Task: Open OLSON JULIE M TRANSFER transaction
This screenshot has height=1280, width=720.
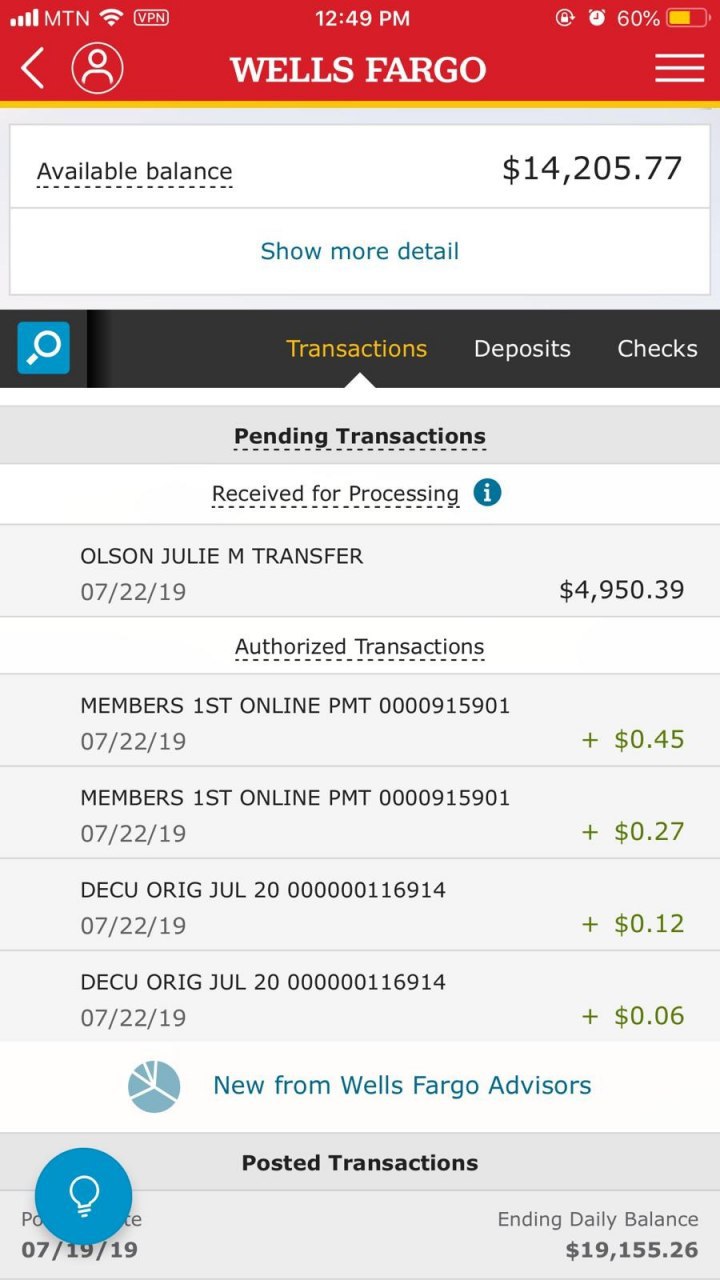Action: tap(360, 573)
